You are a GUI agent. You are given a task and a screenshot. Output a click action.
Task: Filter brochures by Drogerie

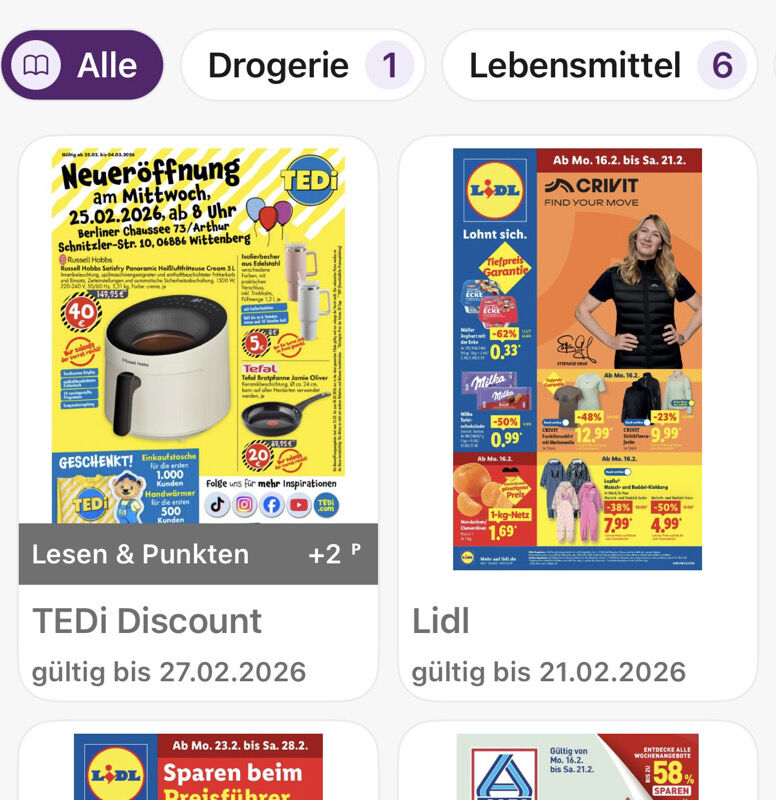(x=302, y=66)
